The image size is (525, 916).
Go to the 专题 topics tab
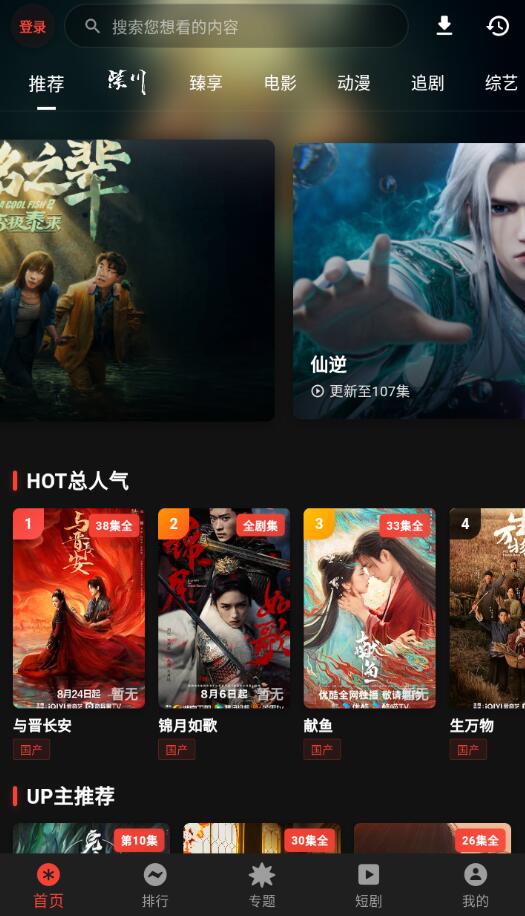[262, 886]
